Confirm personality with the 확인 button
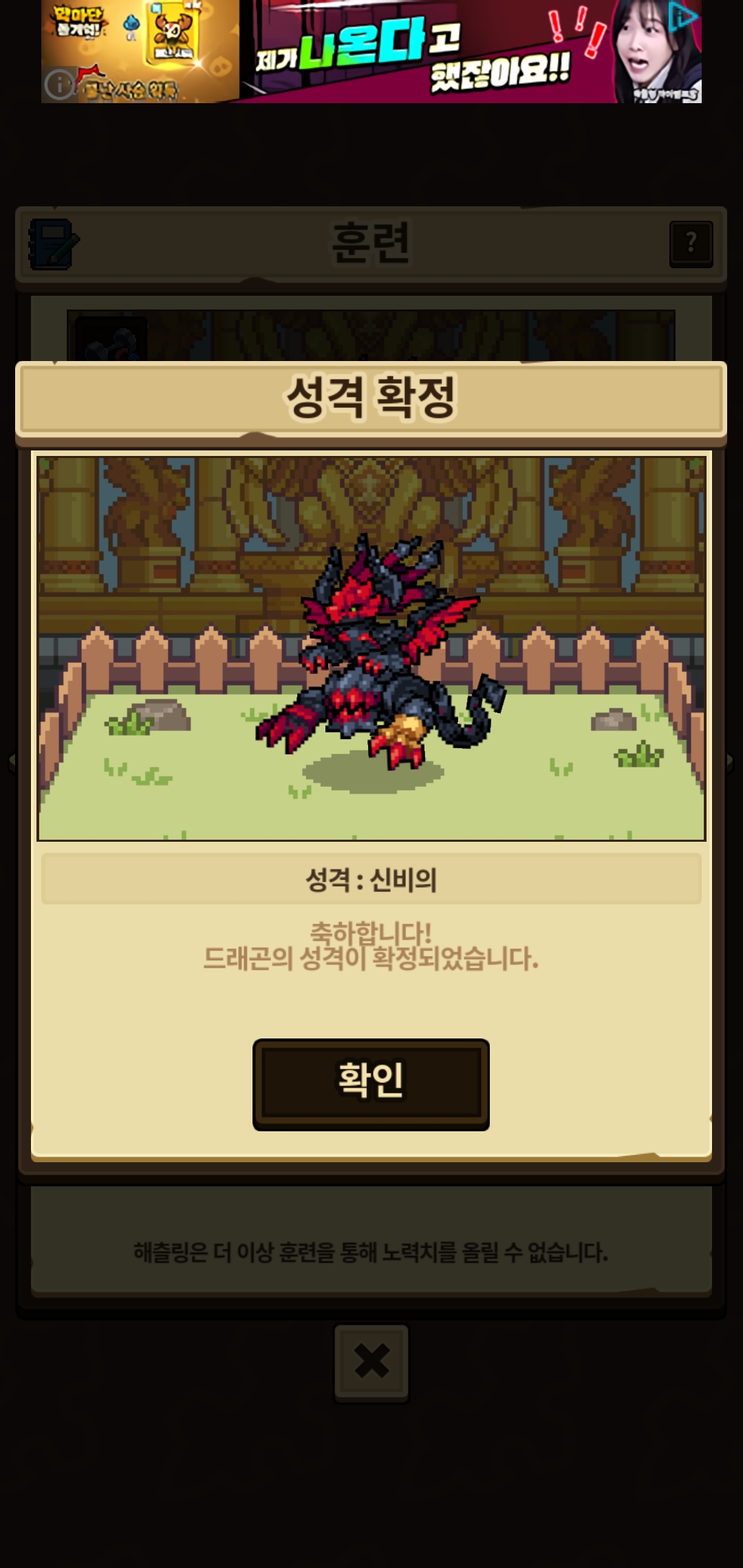This screenshot has width=743, height=1568. [x=371, y=1083]
